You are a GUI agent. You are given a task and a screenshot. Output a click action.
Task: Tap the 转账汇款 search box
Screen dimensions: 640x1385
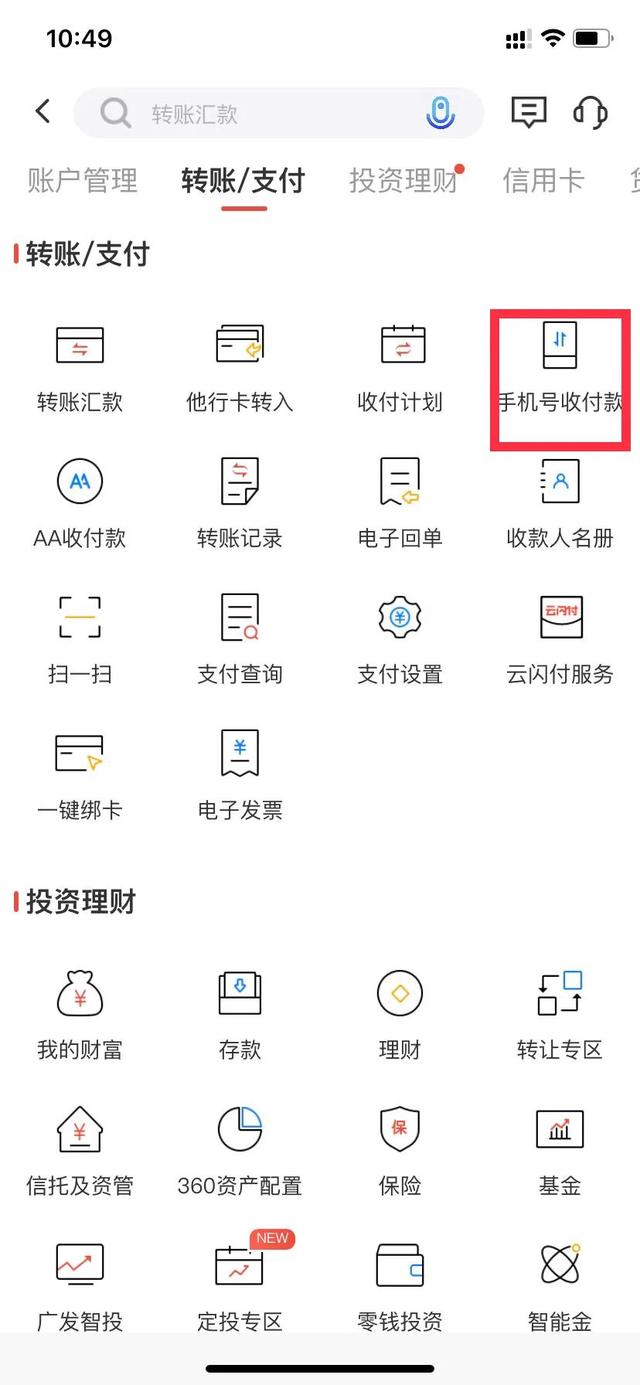(260, 113)
